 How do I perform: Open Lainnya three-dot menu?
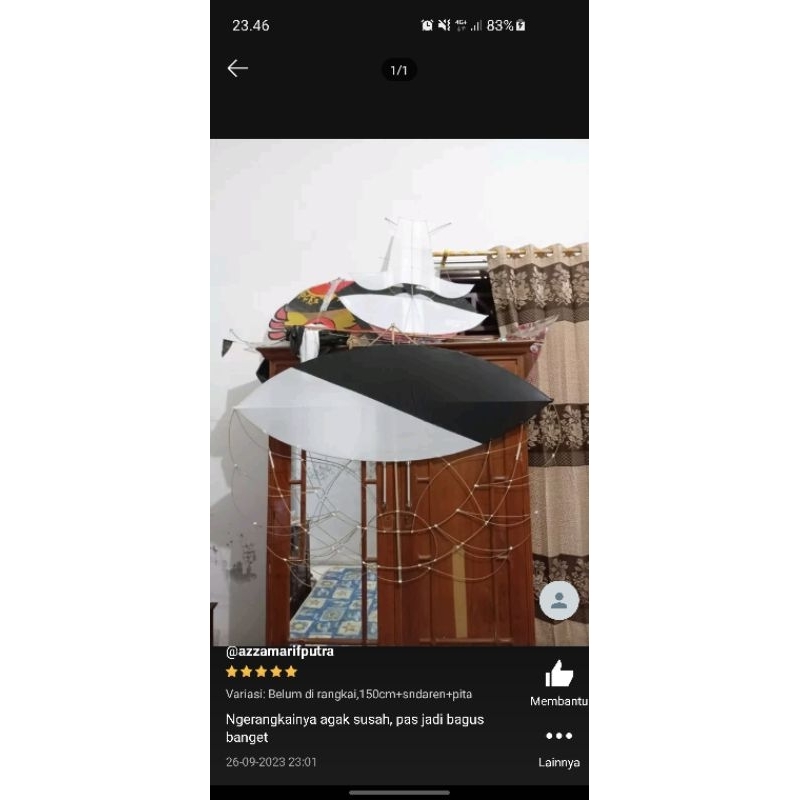pyautogui.click(x=559, y=737)
